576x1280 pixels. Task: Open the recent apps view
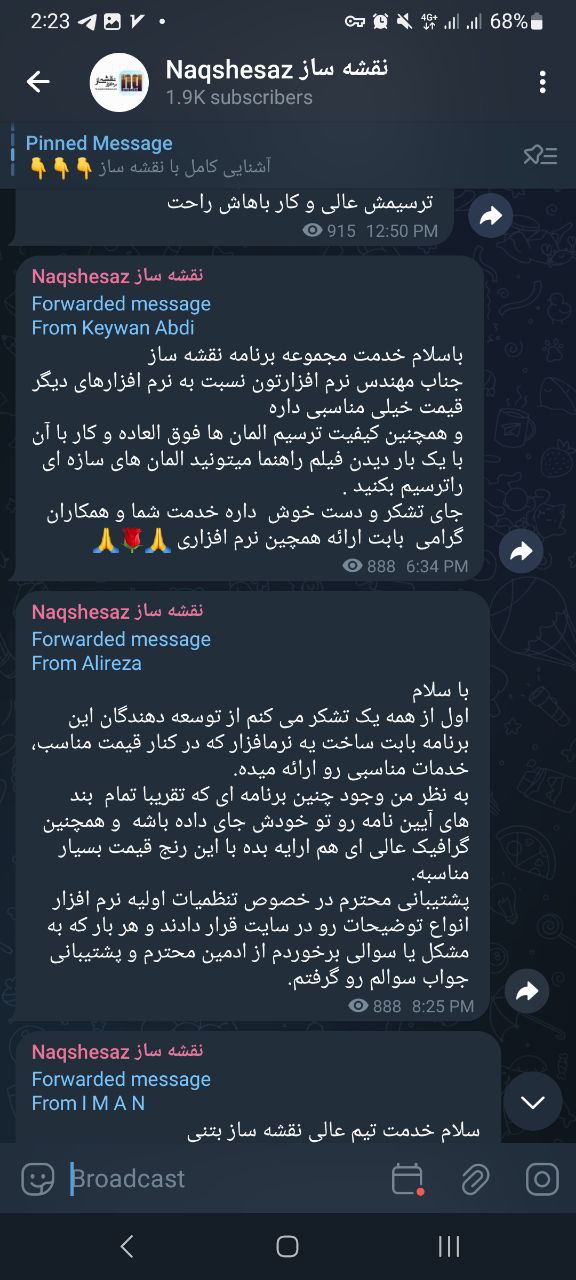pos(449,1246)
